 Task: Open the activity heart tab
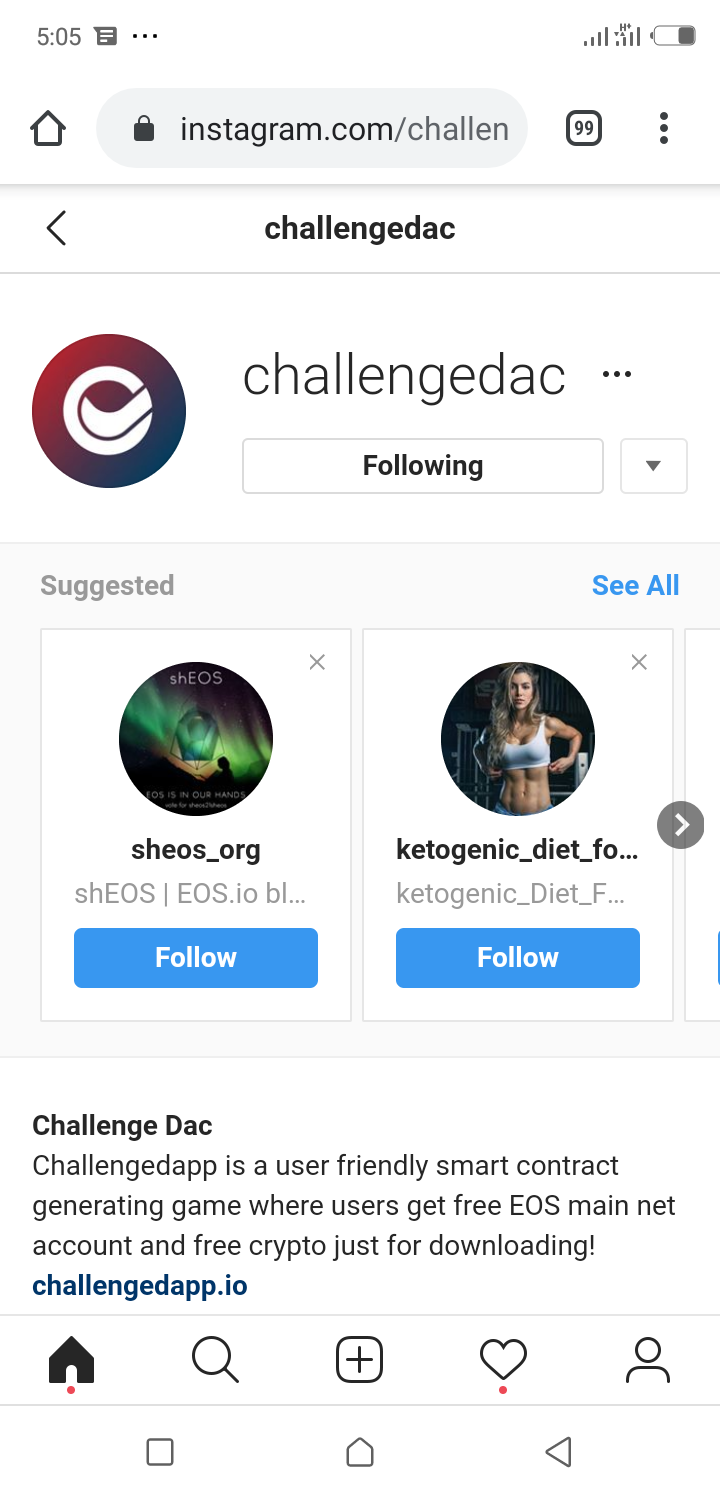pyautogui.click(x=503, y=1360)
